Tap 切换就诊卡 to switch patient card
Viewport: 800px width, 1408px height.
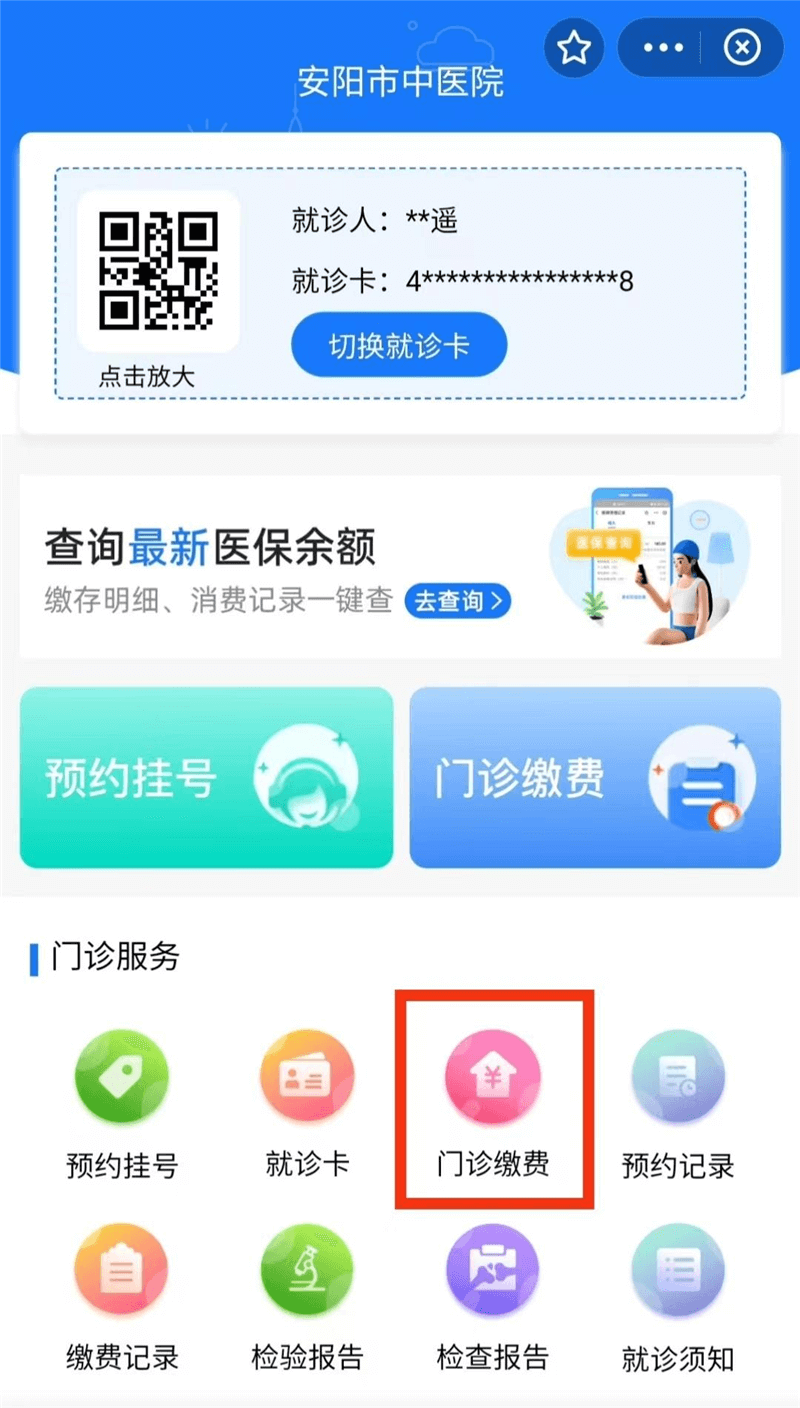tap(399, 347)
